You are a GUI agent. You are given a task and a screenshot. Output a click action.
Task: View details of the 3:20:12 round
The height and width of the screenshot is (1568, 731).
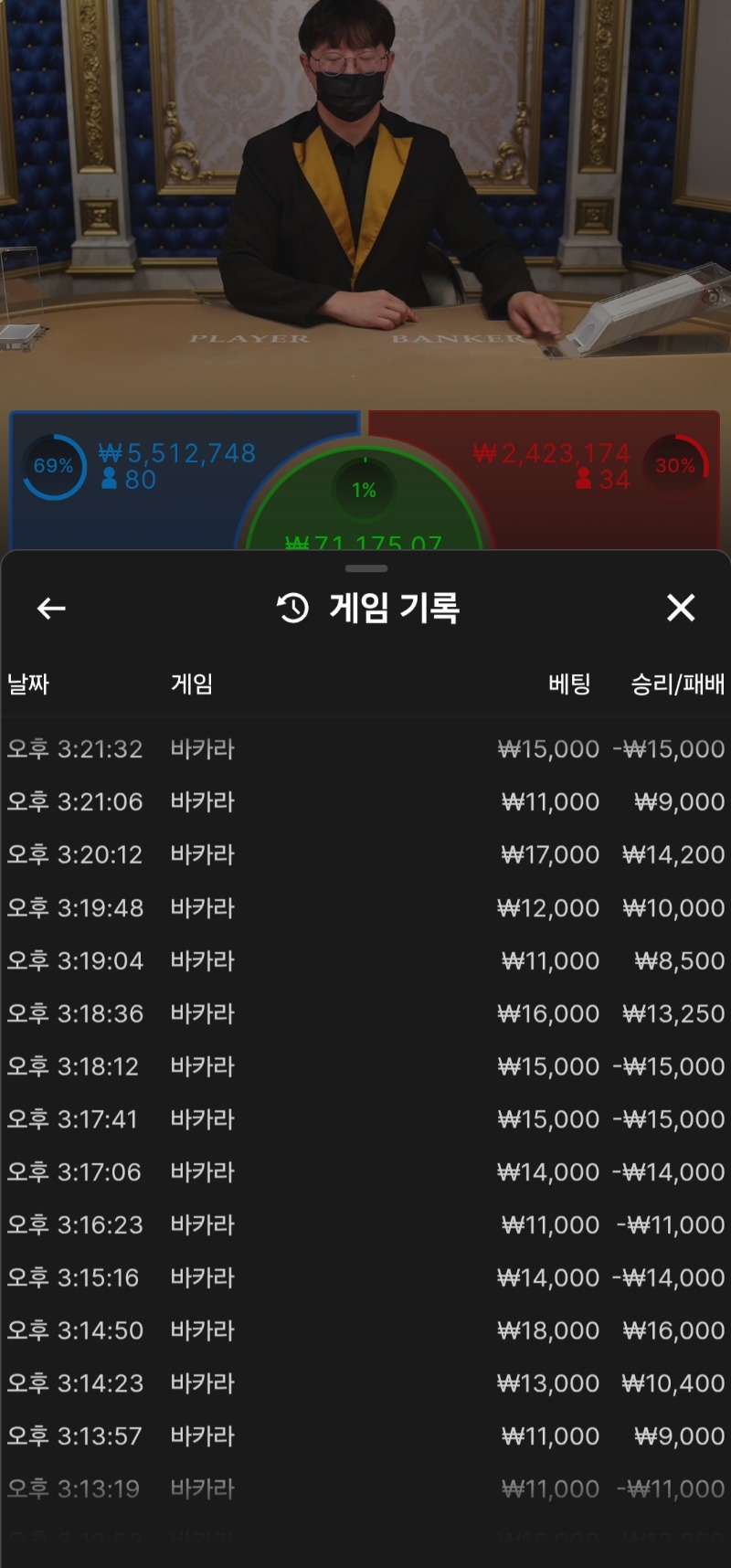point(365,855)
